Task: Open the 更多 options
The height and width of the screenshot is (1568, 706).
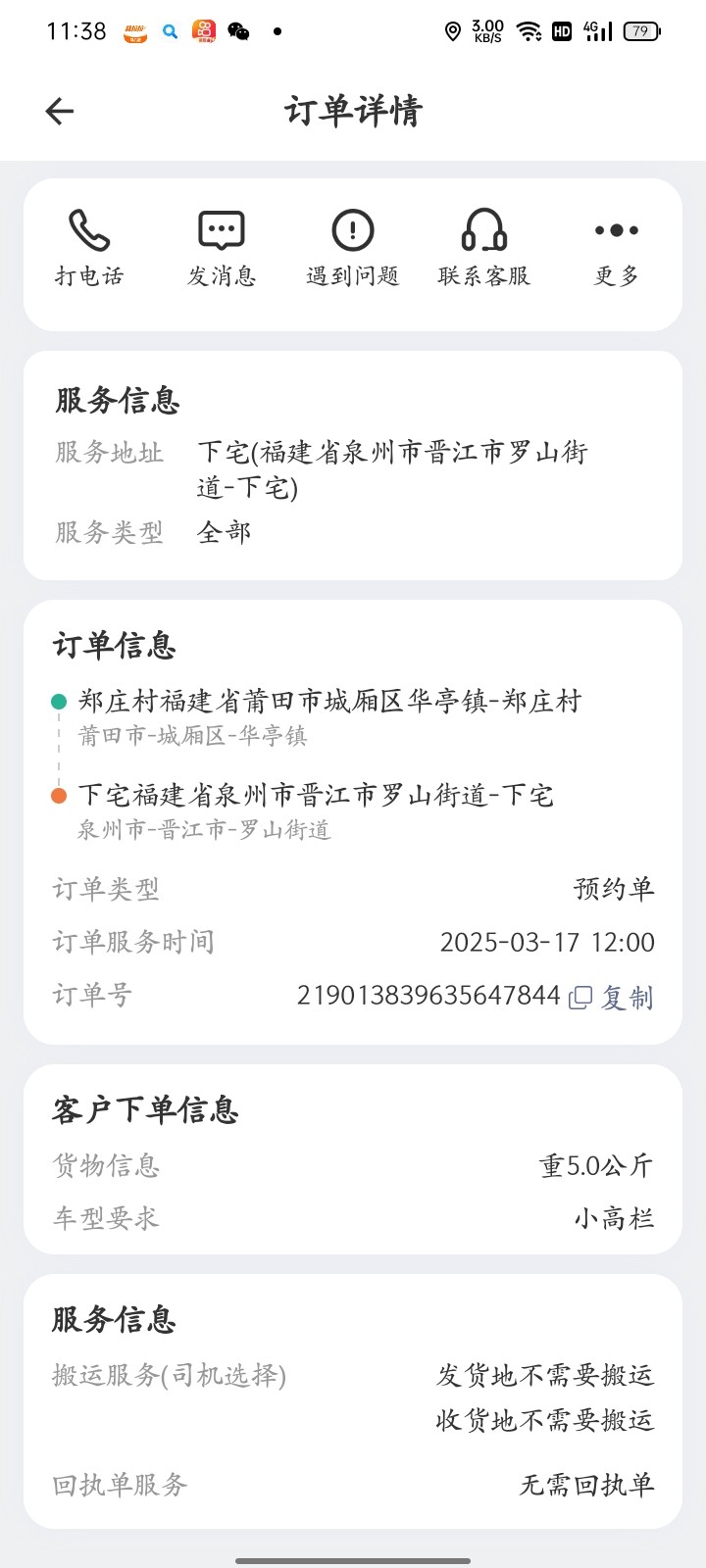Action: [x=617, y=249]
